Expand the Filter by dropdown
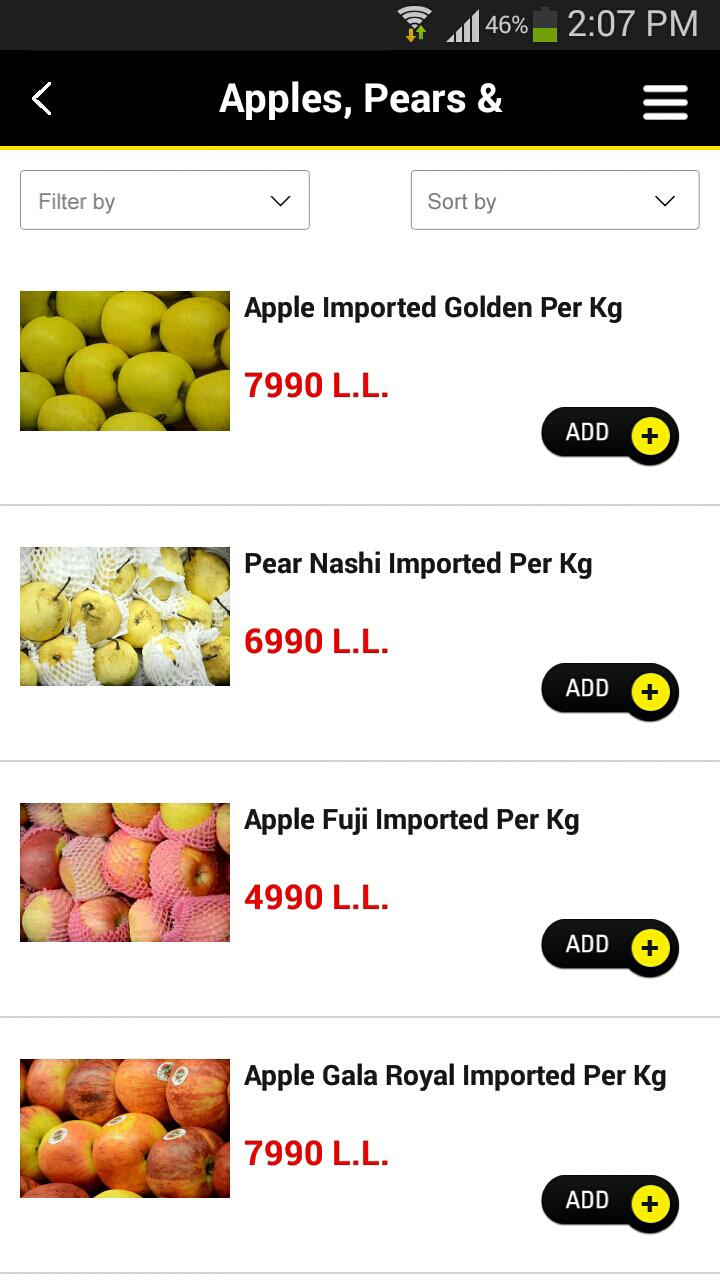The height and width of the screenshot is (1280, 720). (165, 201)
